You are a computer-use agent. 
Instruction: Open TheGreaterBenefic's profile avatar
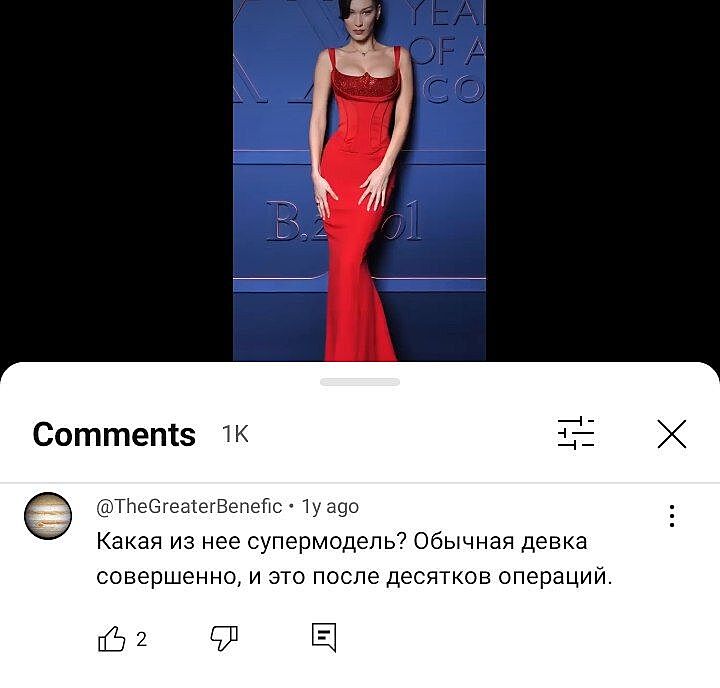48,516
